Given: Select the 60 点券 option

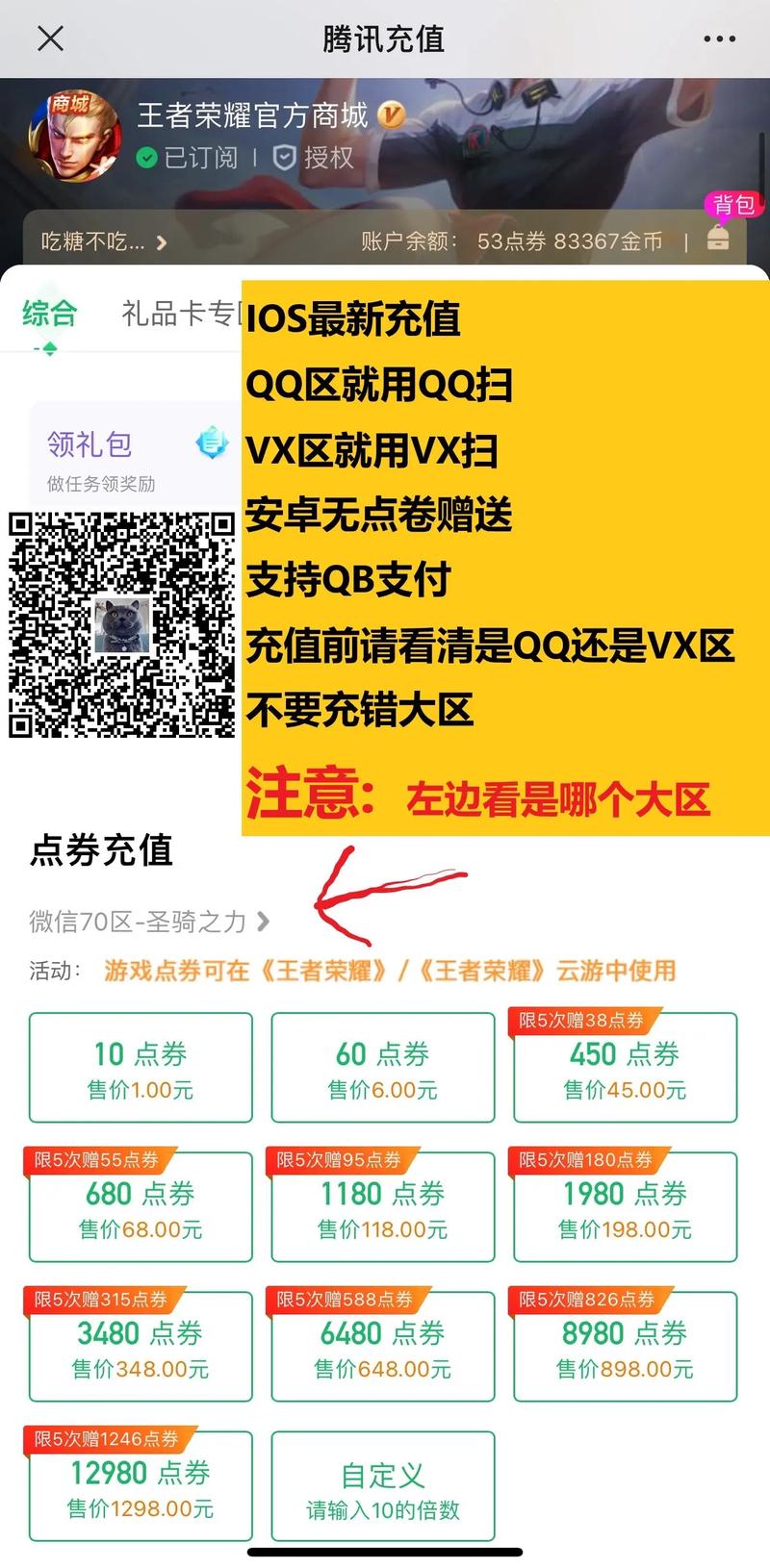Looking at the screenshot, I should [x=383, y=1067].
